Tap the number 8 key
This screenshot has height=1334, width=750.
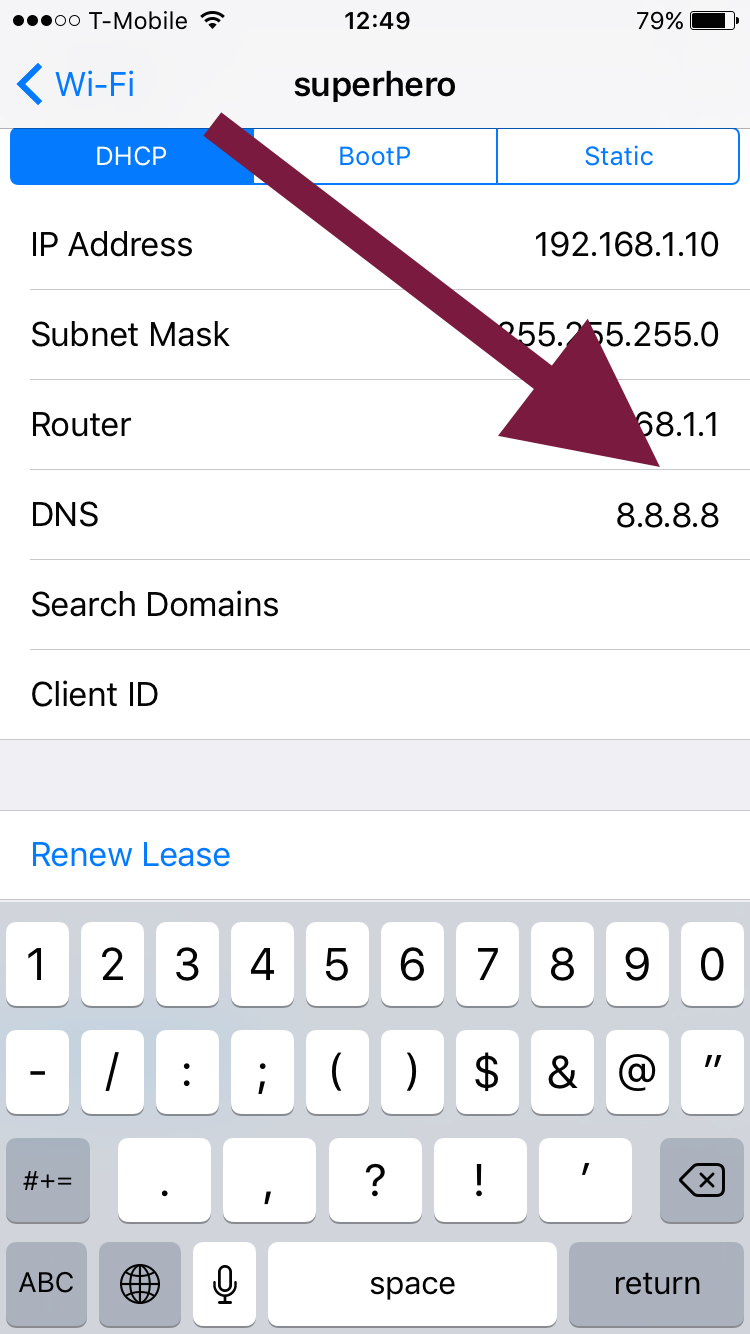pos(562,965)
